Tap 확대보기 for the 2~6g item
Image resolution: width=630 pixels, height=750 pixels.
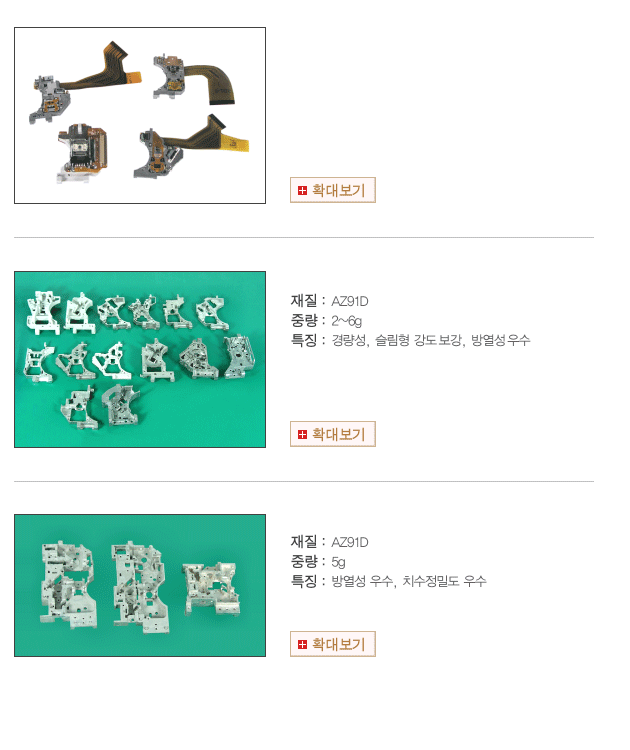click(332, 434)
